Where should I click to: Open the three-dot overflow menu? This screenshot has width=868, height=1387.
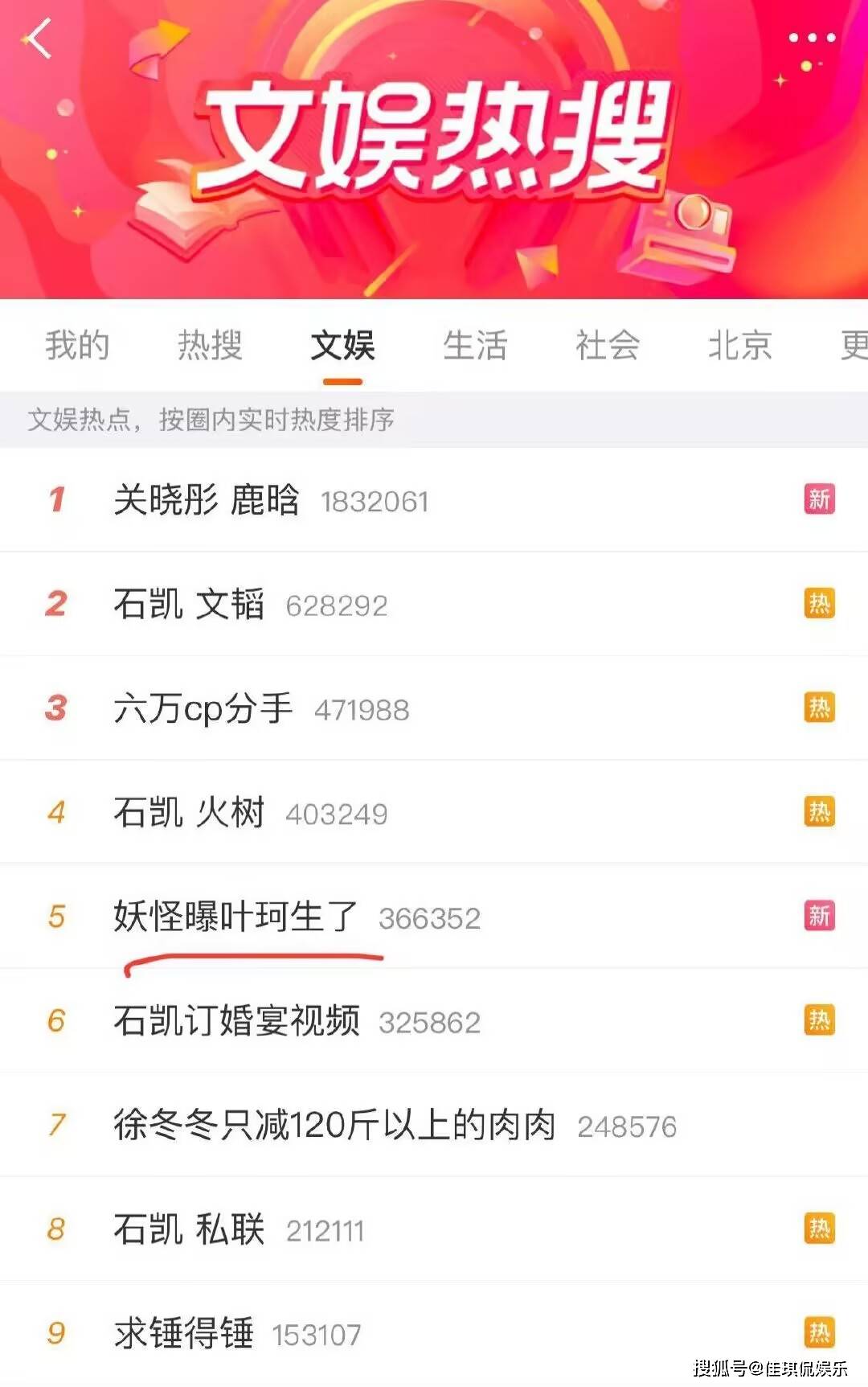tap(812, 38)
